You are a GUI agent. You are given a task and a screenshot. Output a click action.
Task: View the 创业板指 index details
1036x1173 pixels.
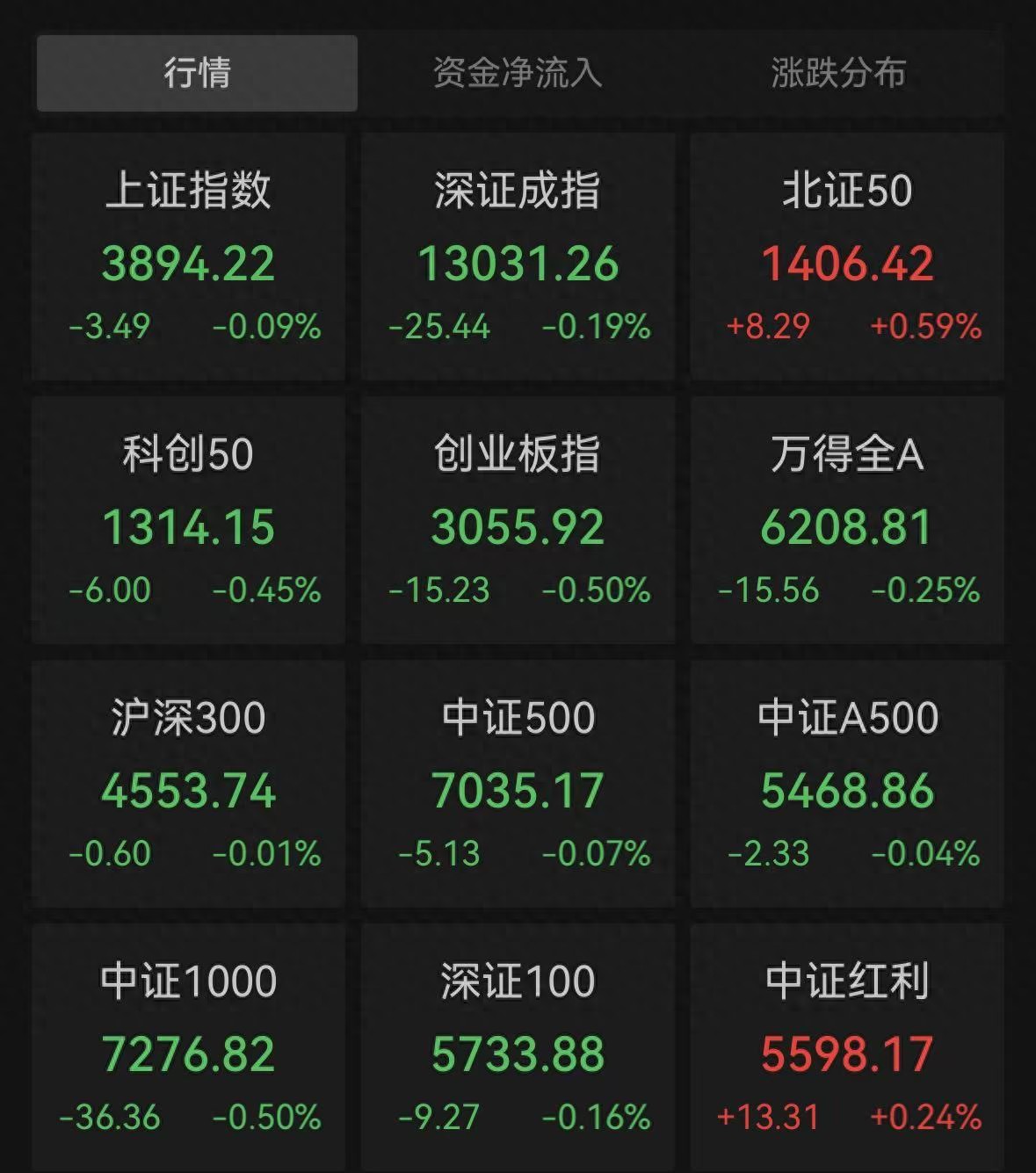[x=518, y=520]
